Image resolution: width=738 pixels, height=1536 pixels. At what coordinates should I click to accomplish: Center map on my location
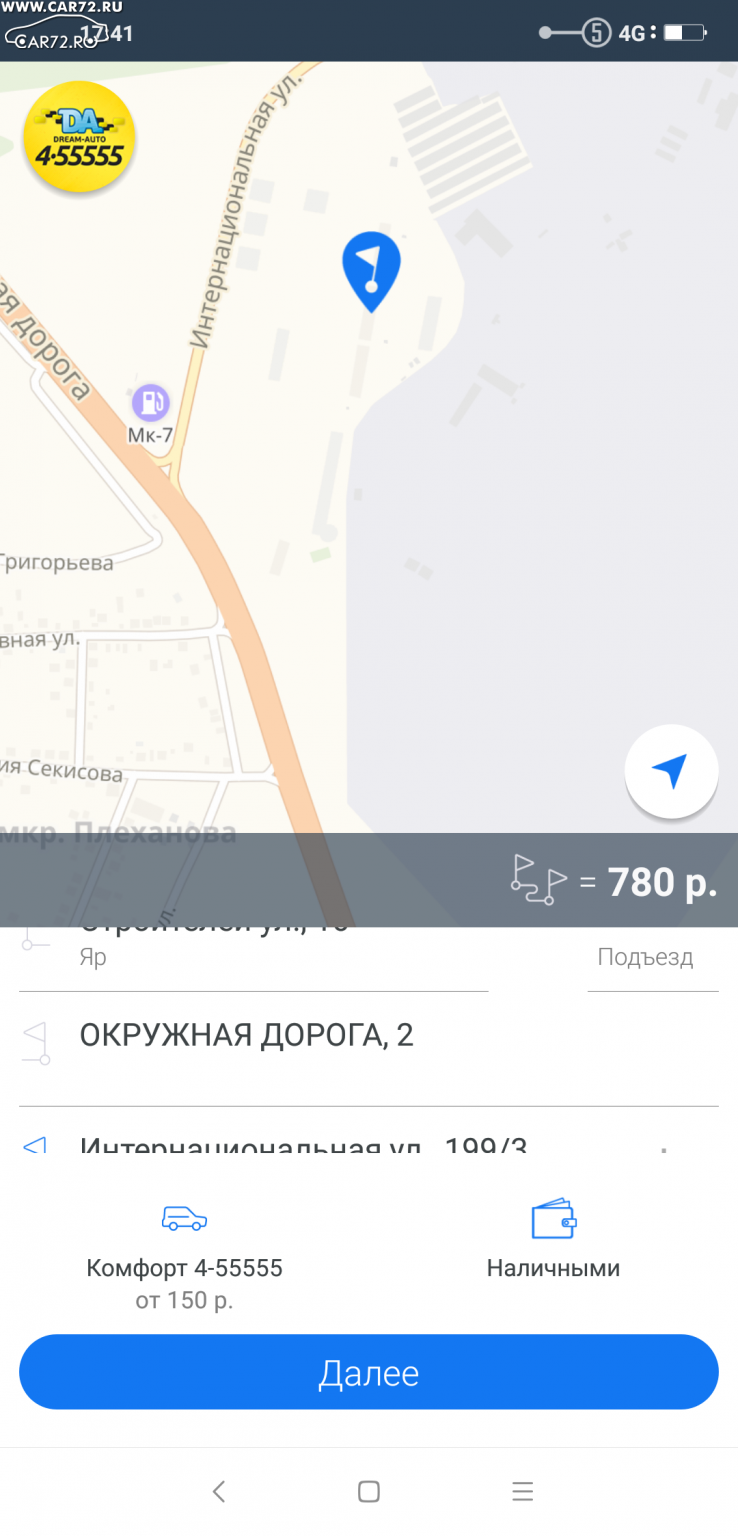[x=671, y=771]
